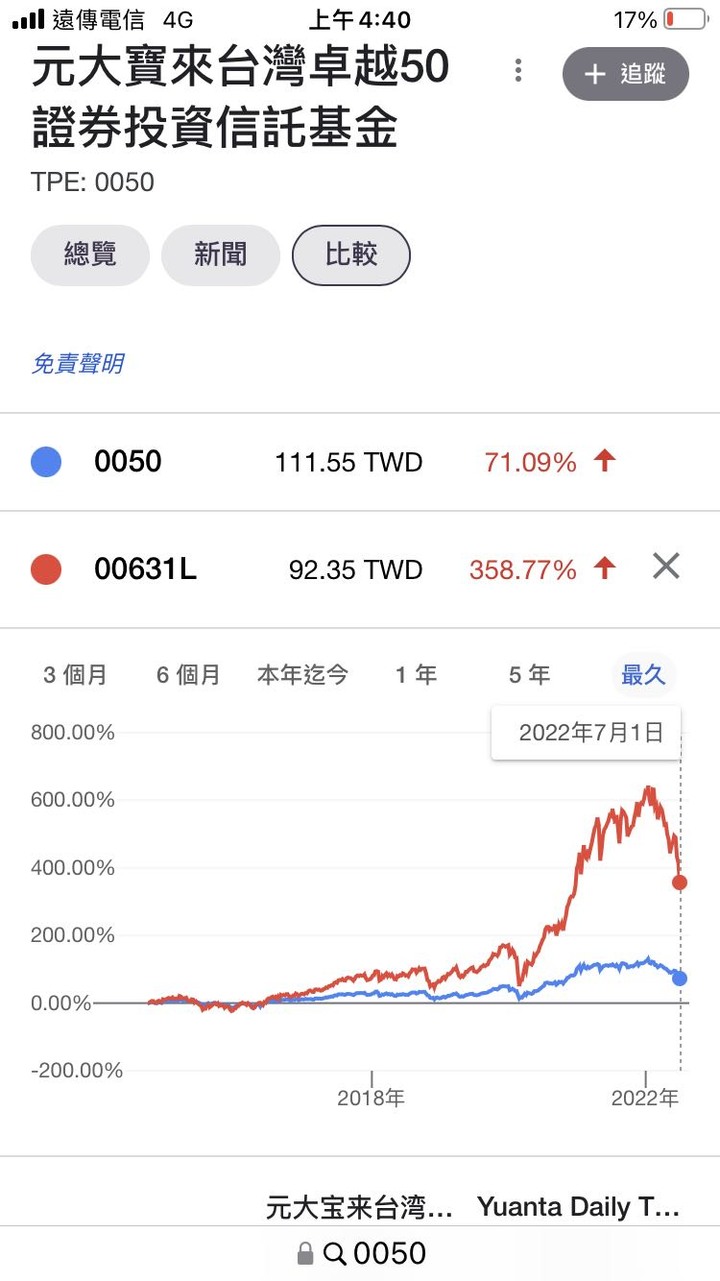Switch to the 總覽 overview tab

tap(90, 255)
